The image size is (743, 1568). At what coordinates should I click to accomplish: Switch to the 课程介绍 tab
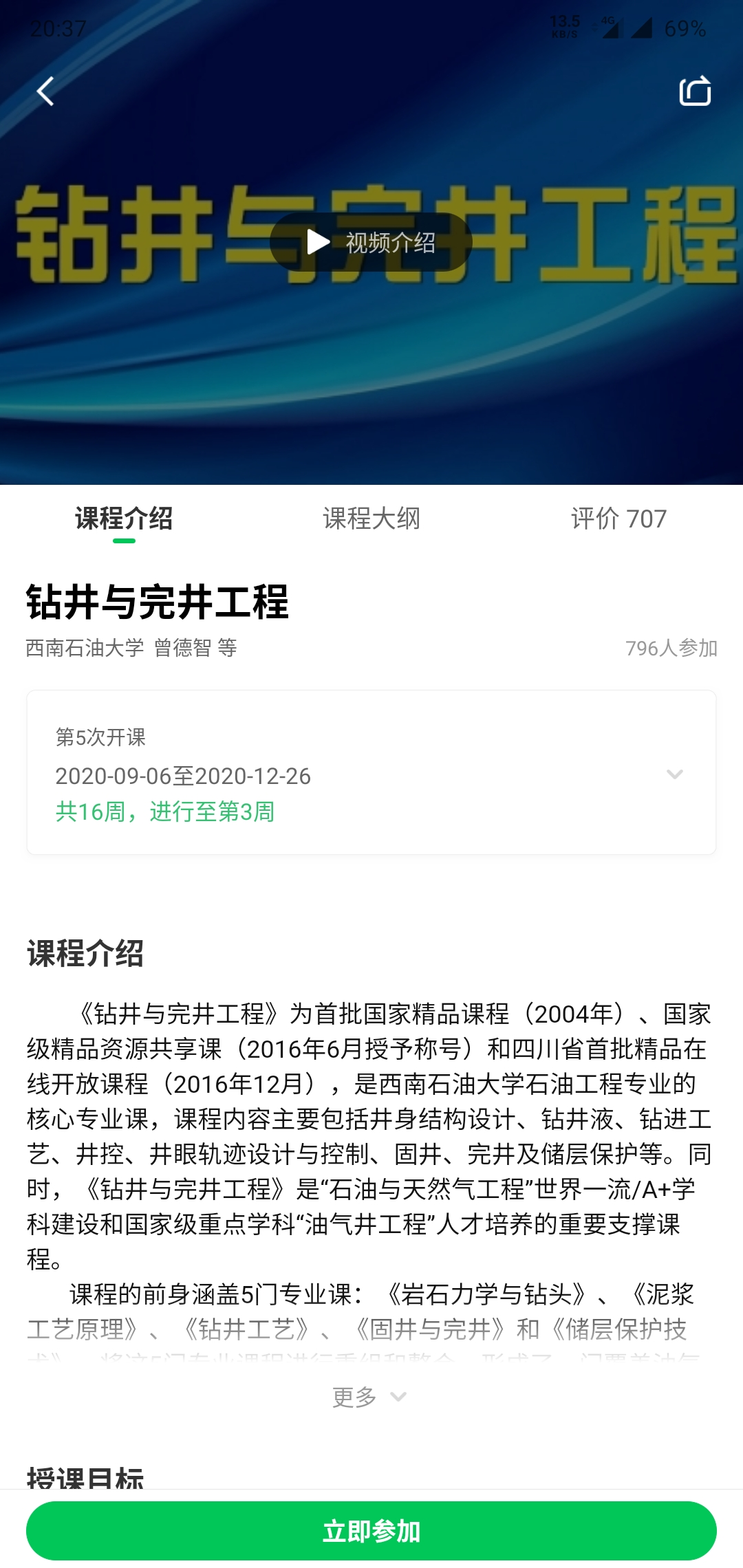(x=124, y=519)
